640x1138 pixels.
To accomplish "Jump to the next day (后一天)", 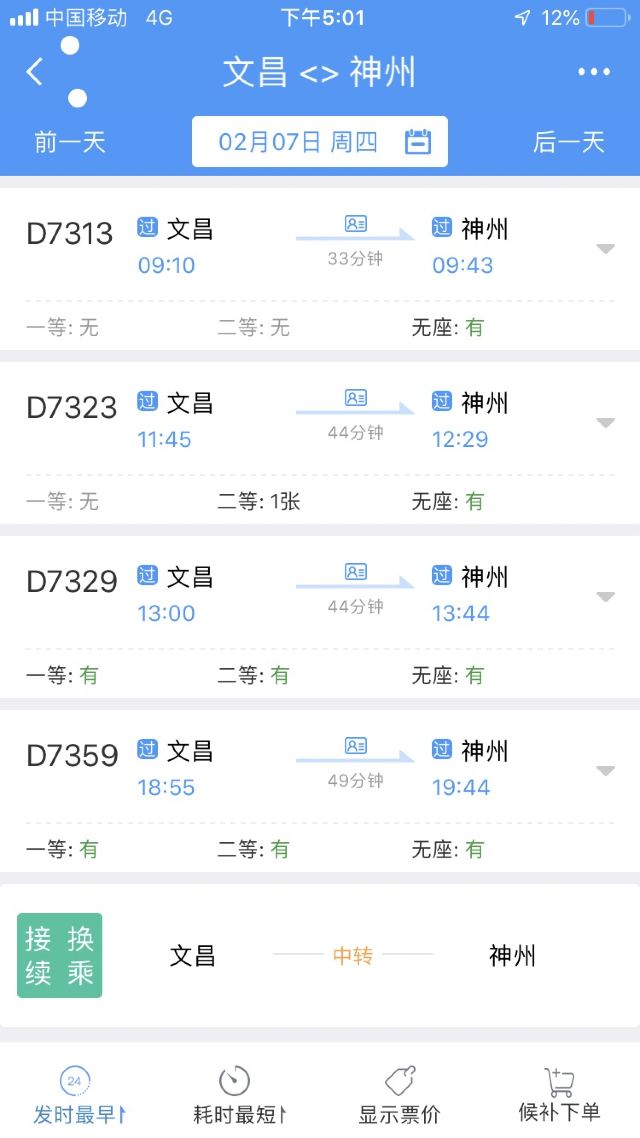I will click(569, 142).
